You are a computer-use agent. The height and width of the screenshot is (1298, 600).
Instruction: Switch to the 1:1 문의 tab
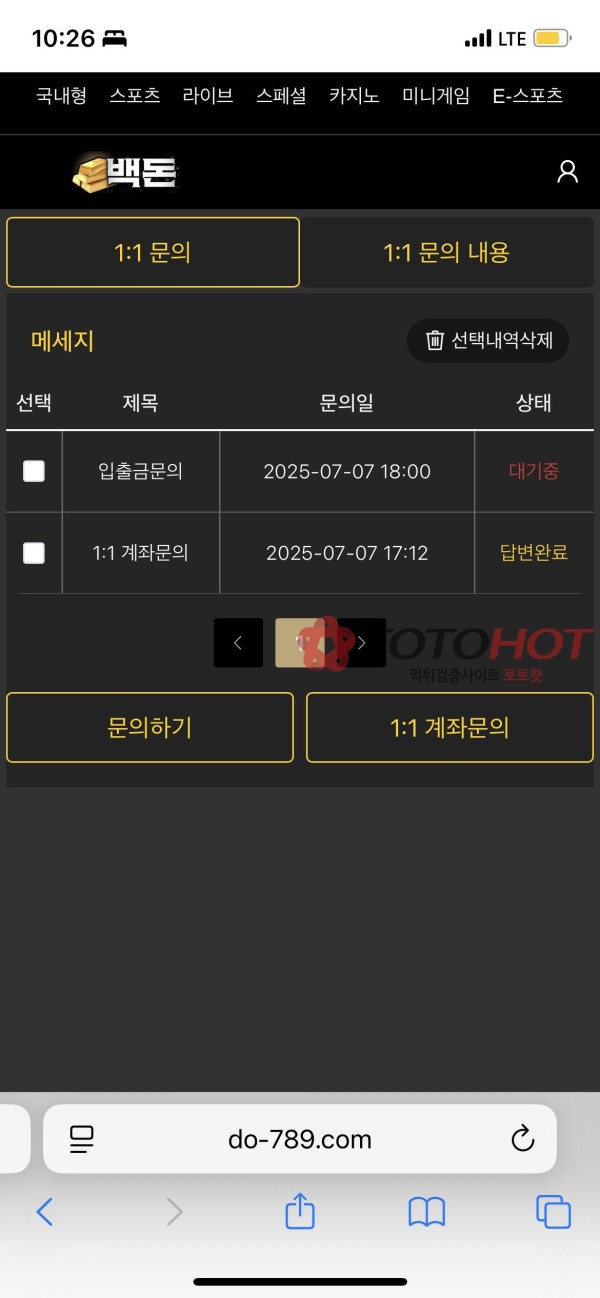point(153,252)
